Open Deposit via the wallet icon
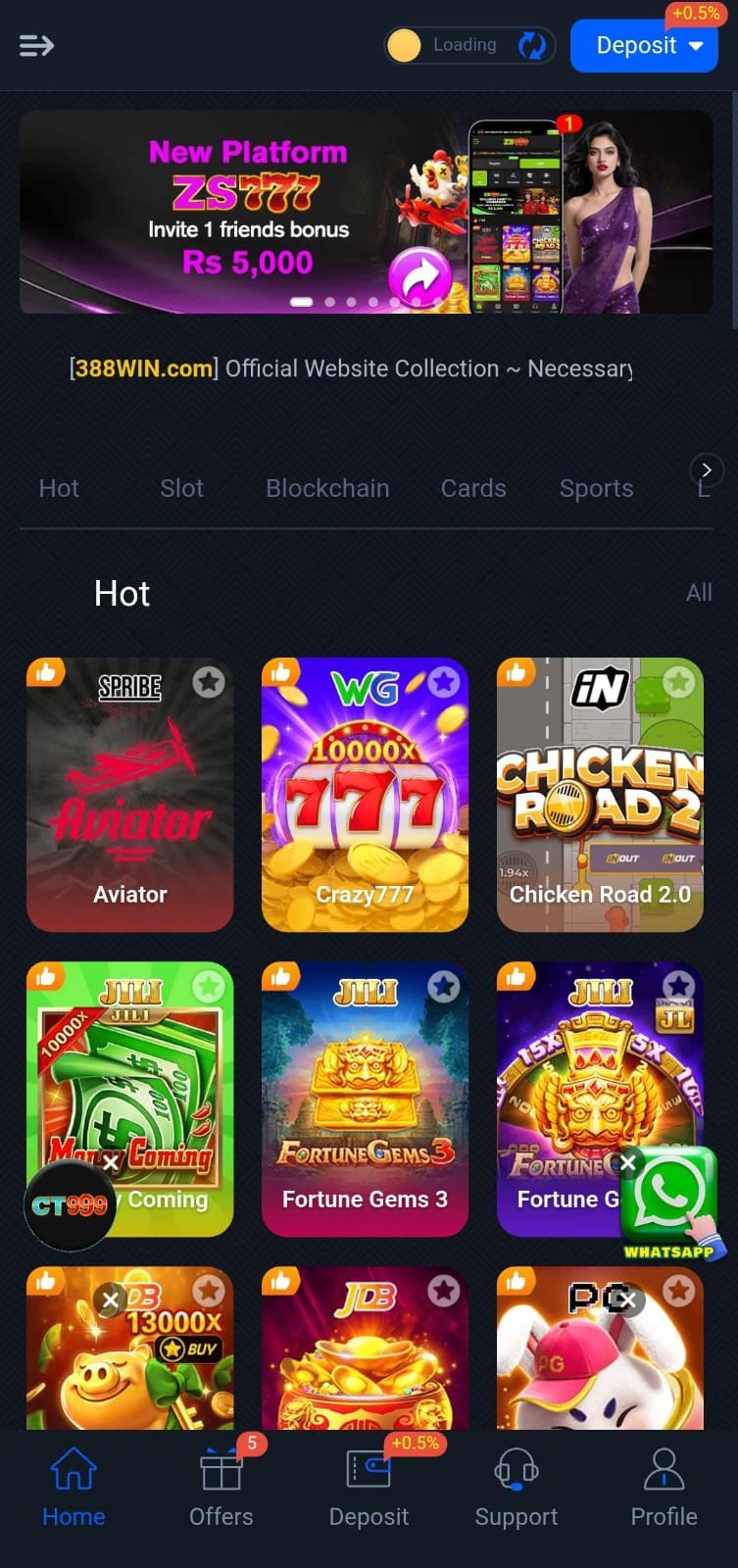The height and width of the screenshot is (1568, 738). pyautogui.click(x=369, y=1469)
